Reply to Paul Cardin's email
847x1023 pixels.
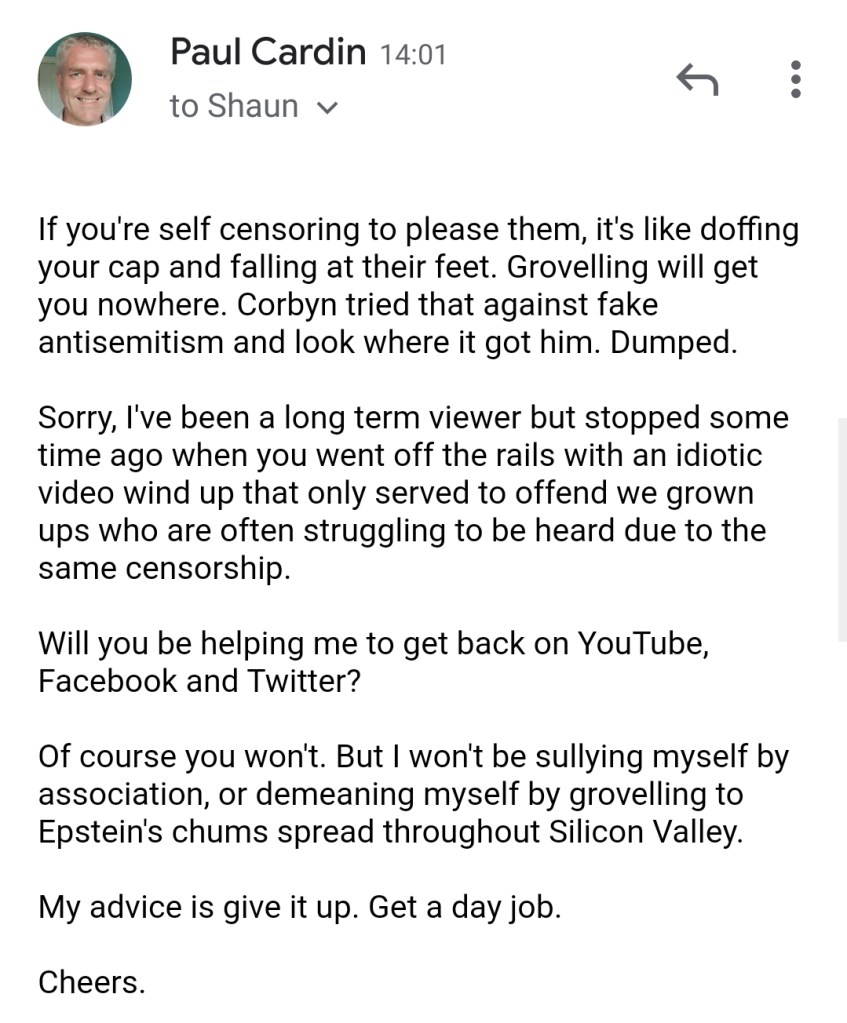click(x=697, y=80)
